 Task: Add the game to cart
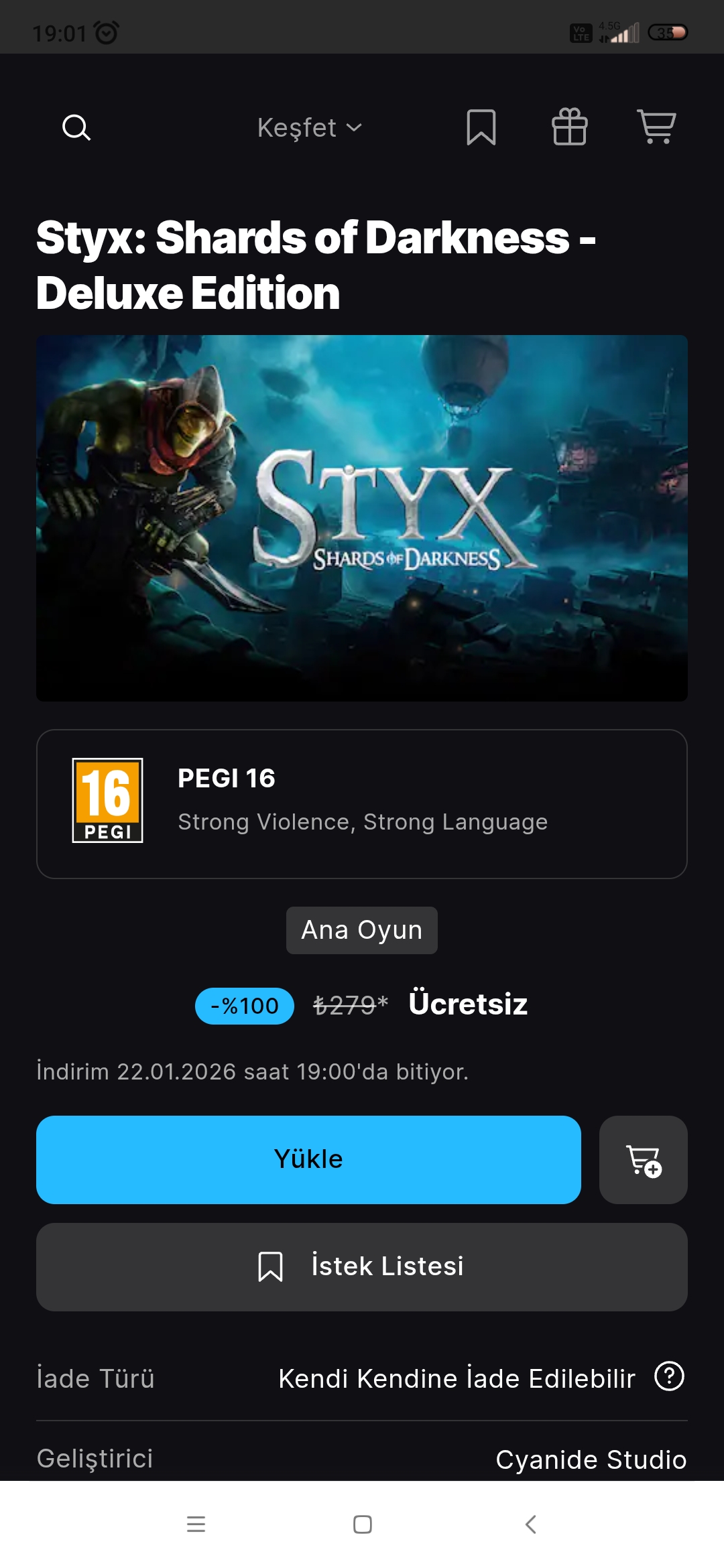pyautogui.click(x=643, y=1159)
